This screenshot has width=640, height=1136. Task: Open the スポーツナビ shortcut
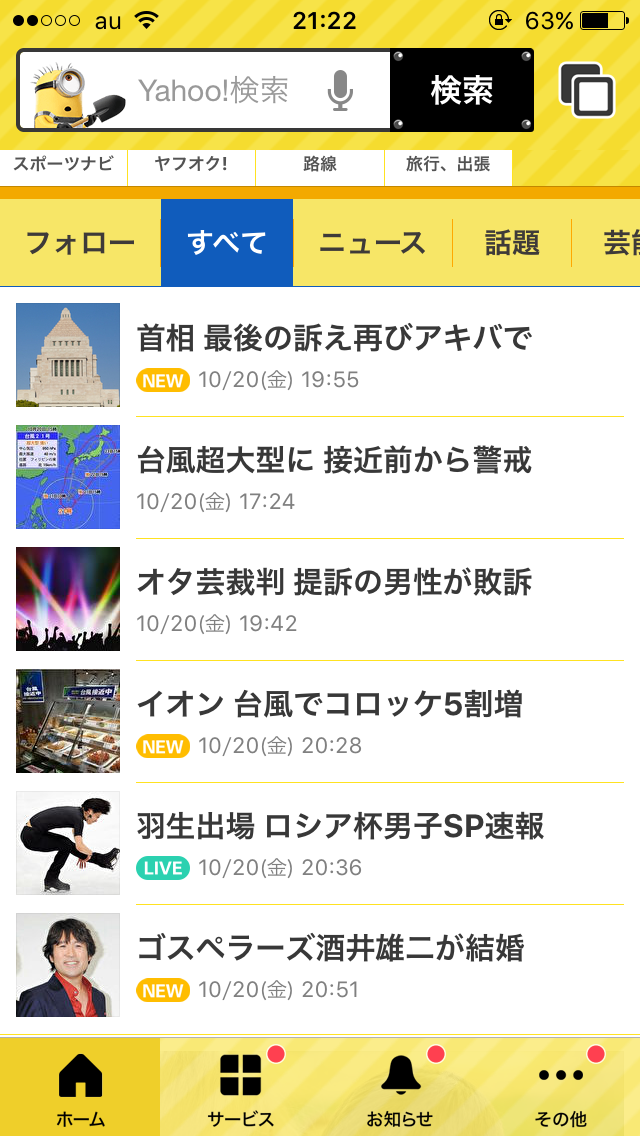(x=63, y=165)
